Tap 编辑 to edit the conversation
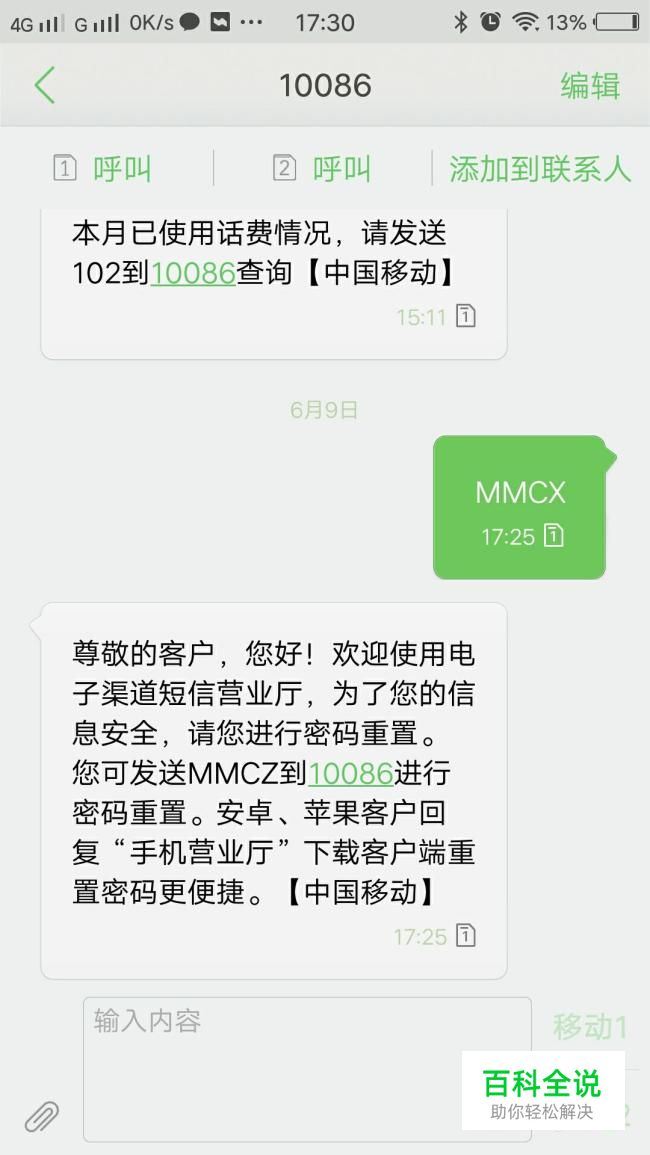This screenshot has height=1155, width=650. tap(590, 85)
